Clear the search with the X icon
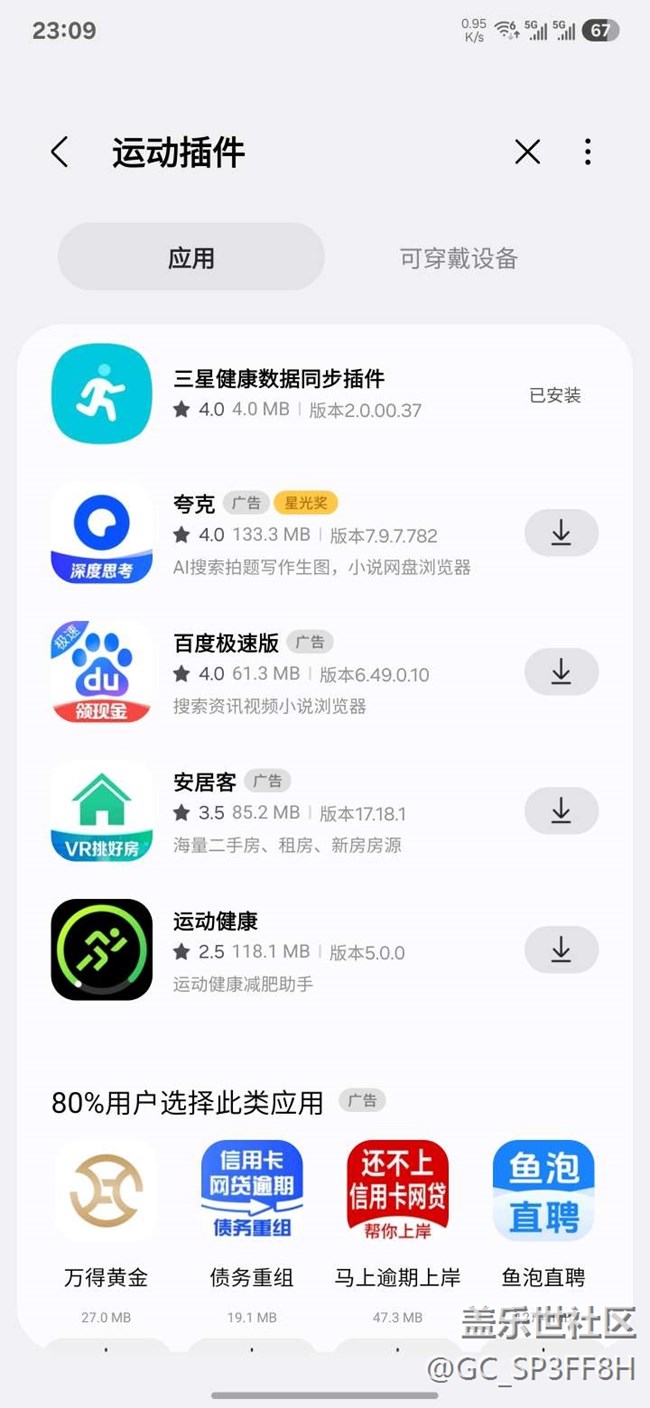 527,152
